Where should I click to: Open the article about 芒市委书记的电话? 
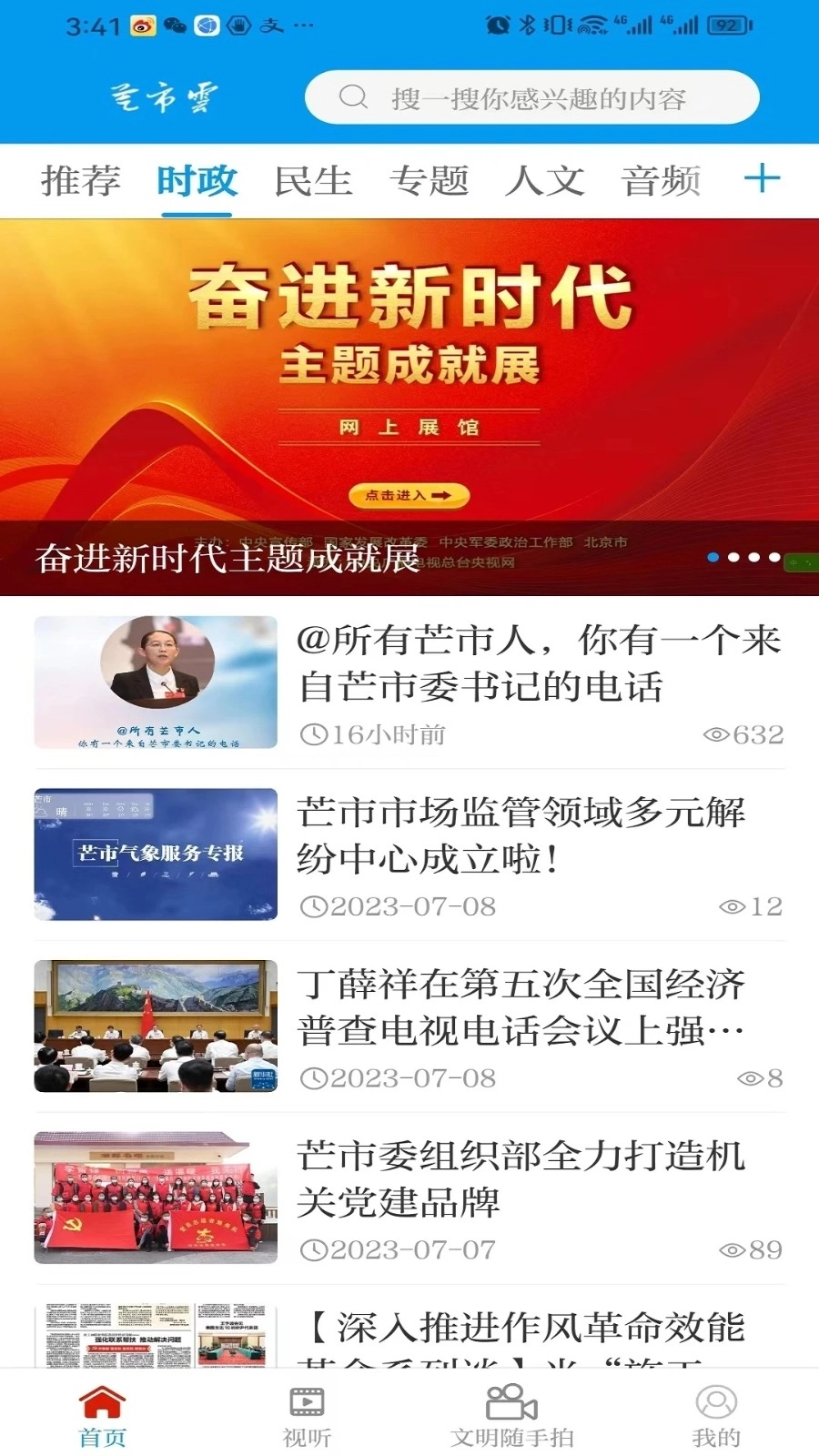coord(539,663)
